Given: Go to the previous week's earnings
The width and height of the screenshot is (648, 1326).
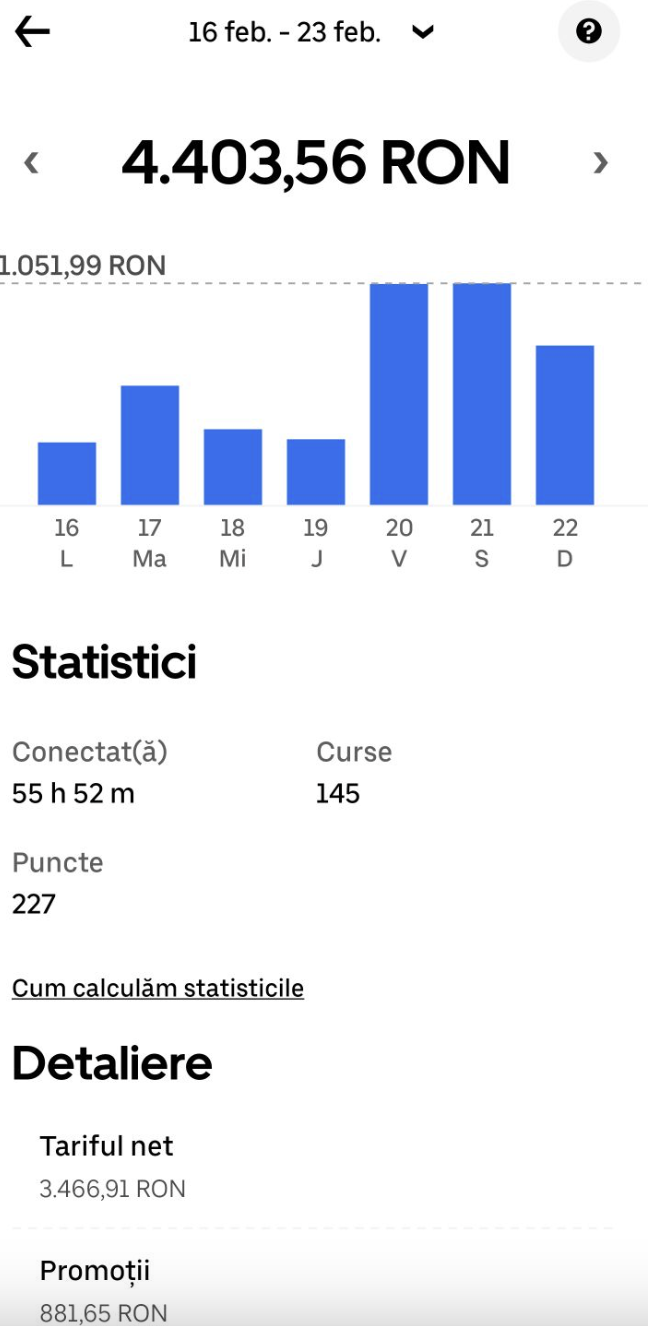Looking at the screenshot, I should pos(32,162).
